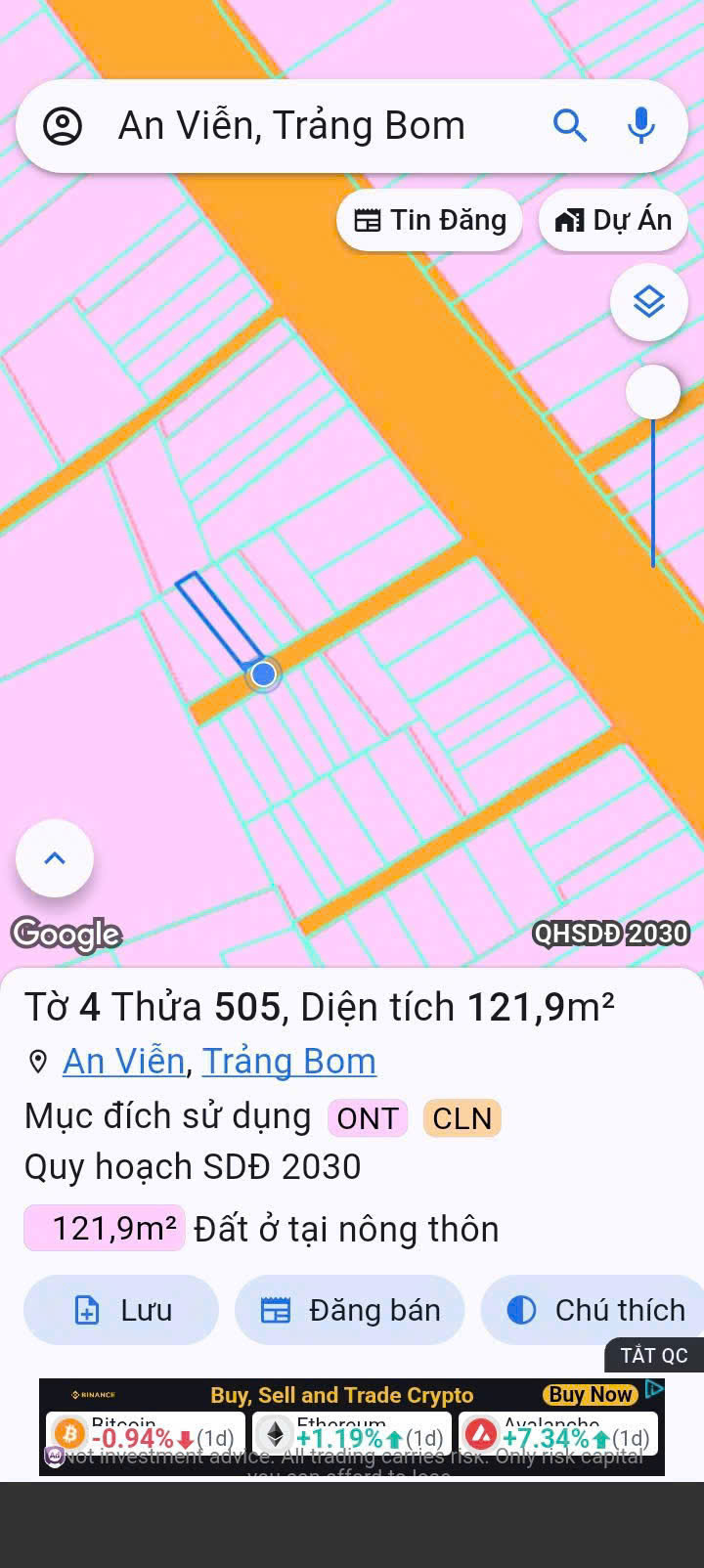704x1568 pixels.
Task: Turn off ads with TẮT QC
Action: [x=654, y=1356]
